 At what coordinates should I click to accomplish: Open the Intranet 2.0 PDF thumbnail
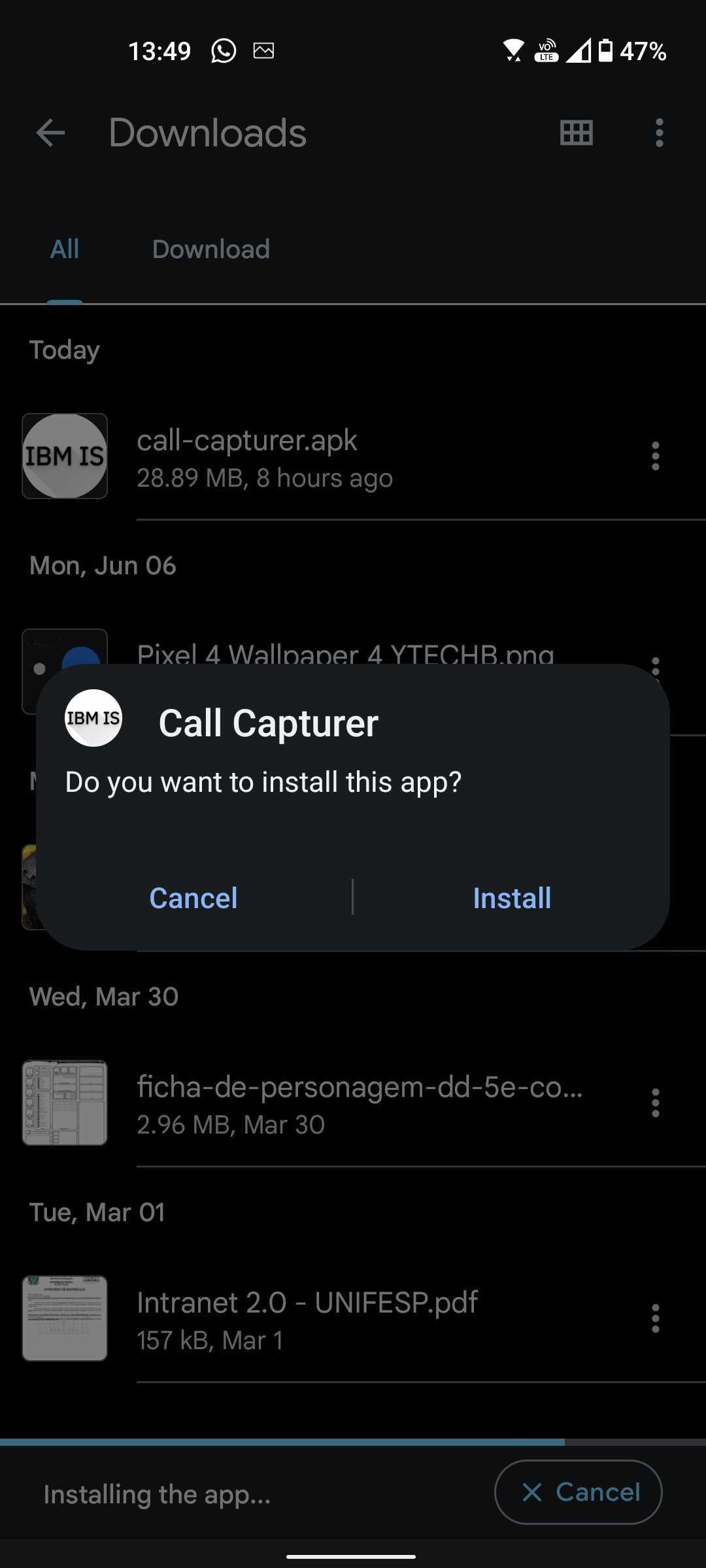[x=65, y=1318]
